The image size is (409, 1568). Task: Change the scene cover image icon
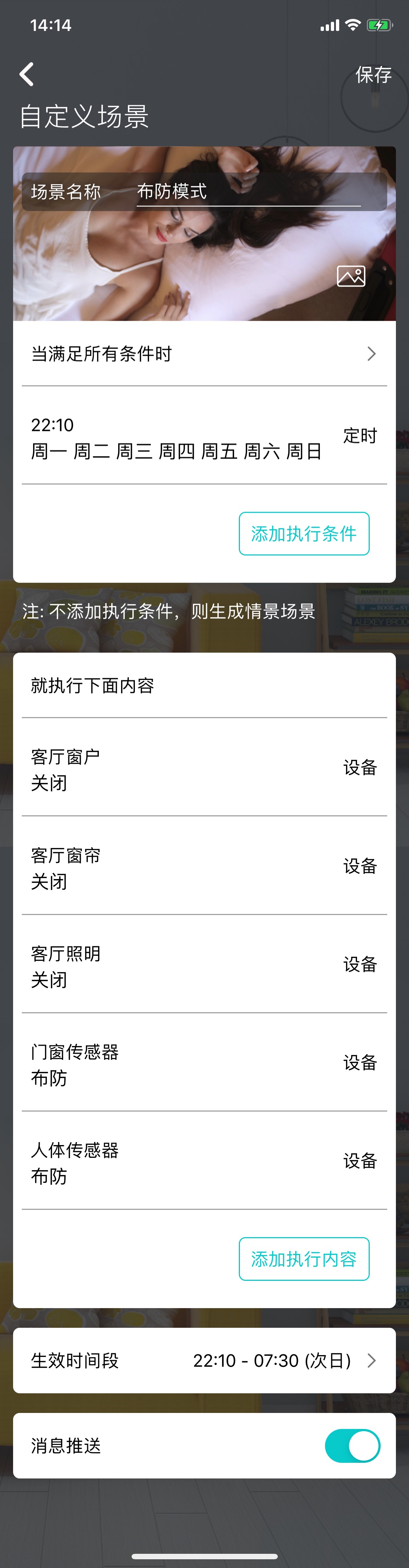click(x=351, y=276)
